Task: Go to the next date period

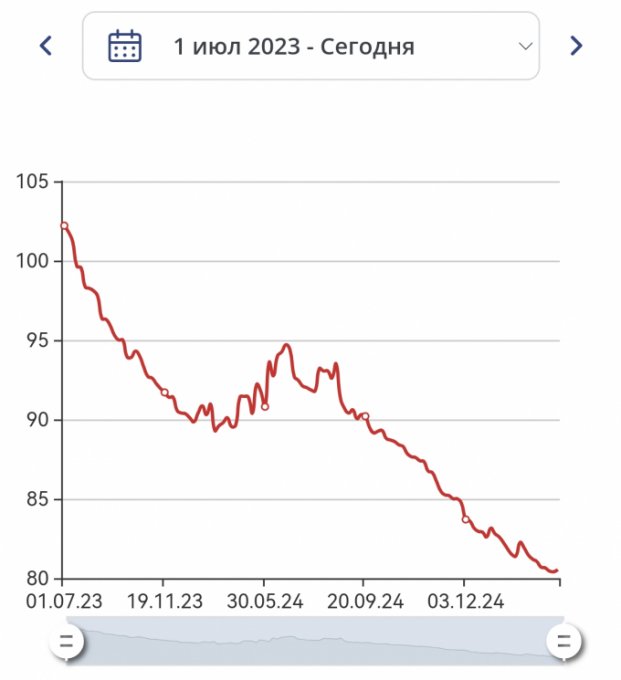Action: 575,46
